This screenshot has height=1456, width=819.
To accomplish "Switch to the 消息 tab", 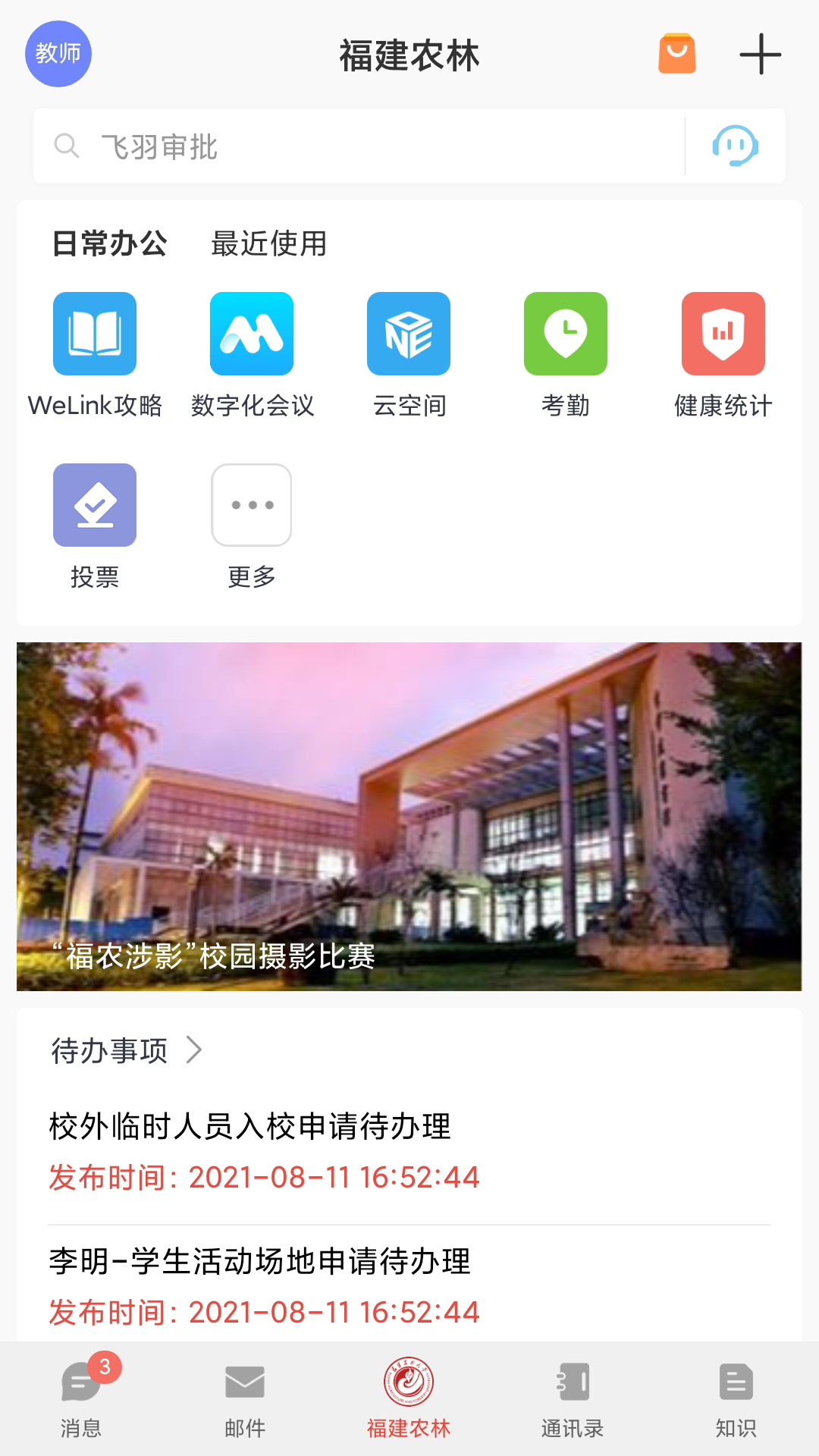I will click(x=82, y=1396).
